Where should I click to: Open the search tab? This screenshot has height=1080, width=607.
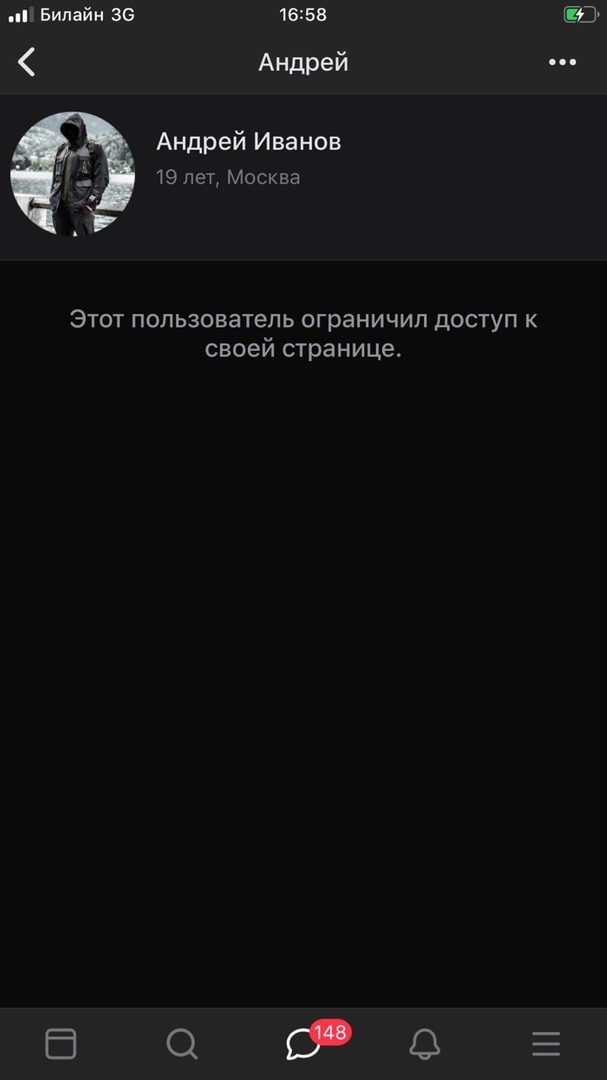pyautogui.click(x=182, y=1043)
